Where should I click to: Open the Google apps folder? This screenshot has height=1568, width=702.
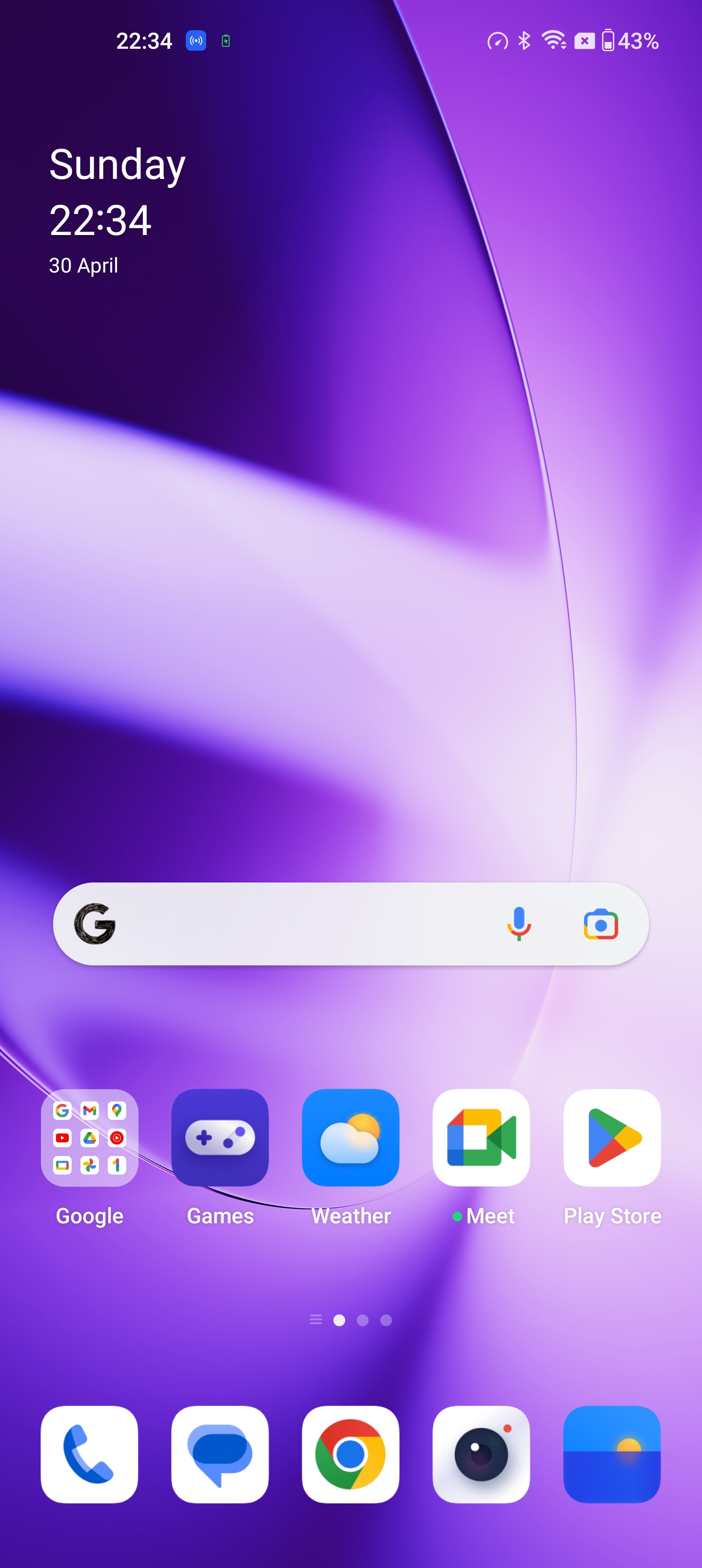tap(90, 1137)
